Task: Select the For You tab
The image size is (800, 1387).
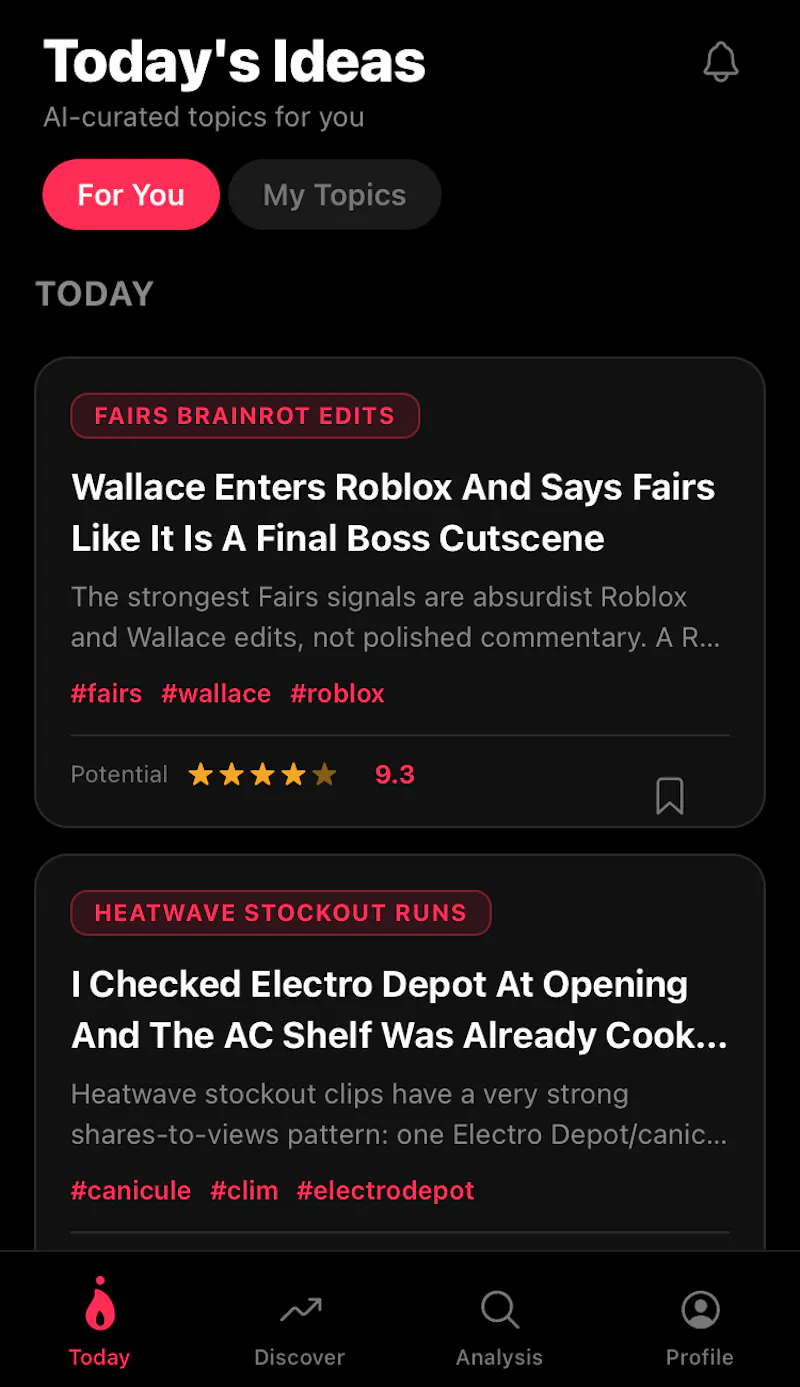Action: pos(131,194)
